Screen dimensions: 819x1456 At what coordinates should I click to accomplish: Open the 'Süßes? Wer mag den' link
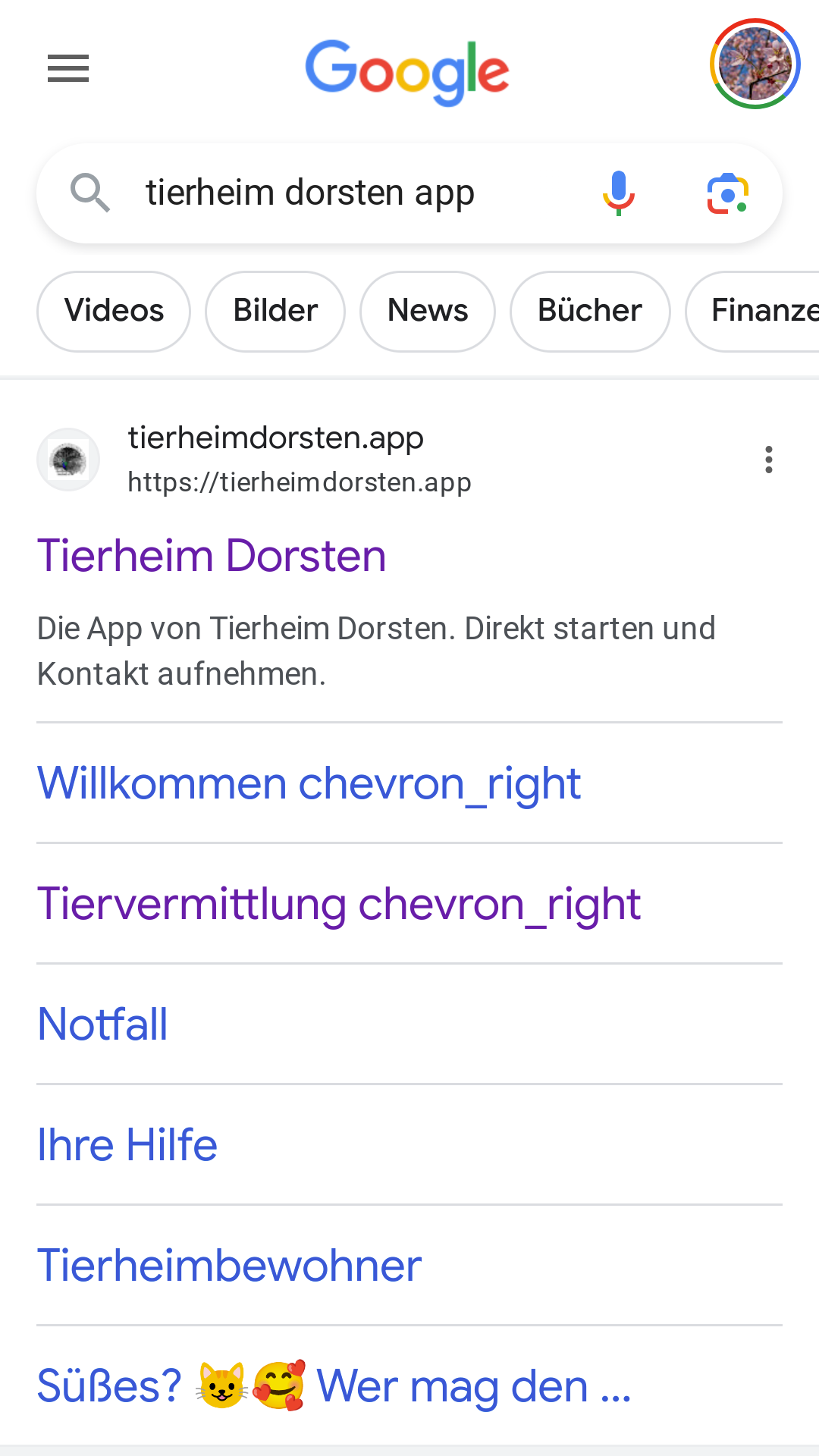tap(334, 1386)
